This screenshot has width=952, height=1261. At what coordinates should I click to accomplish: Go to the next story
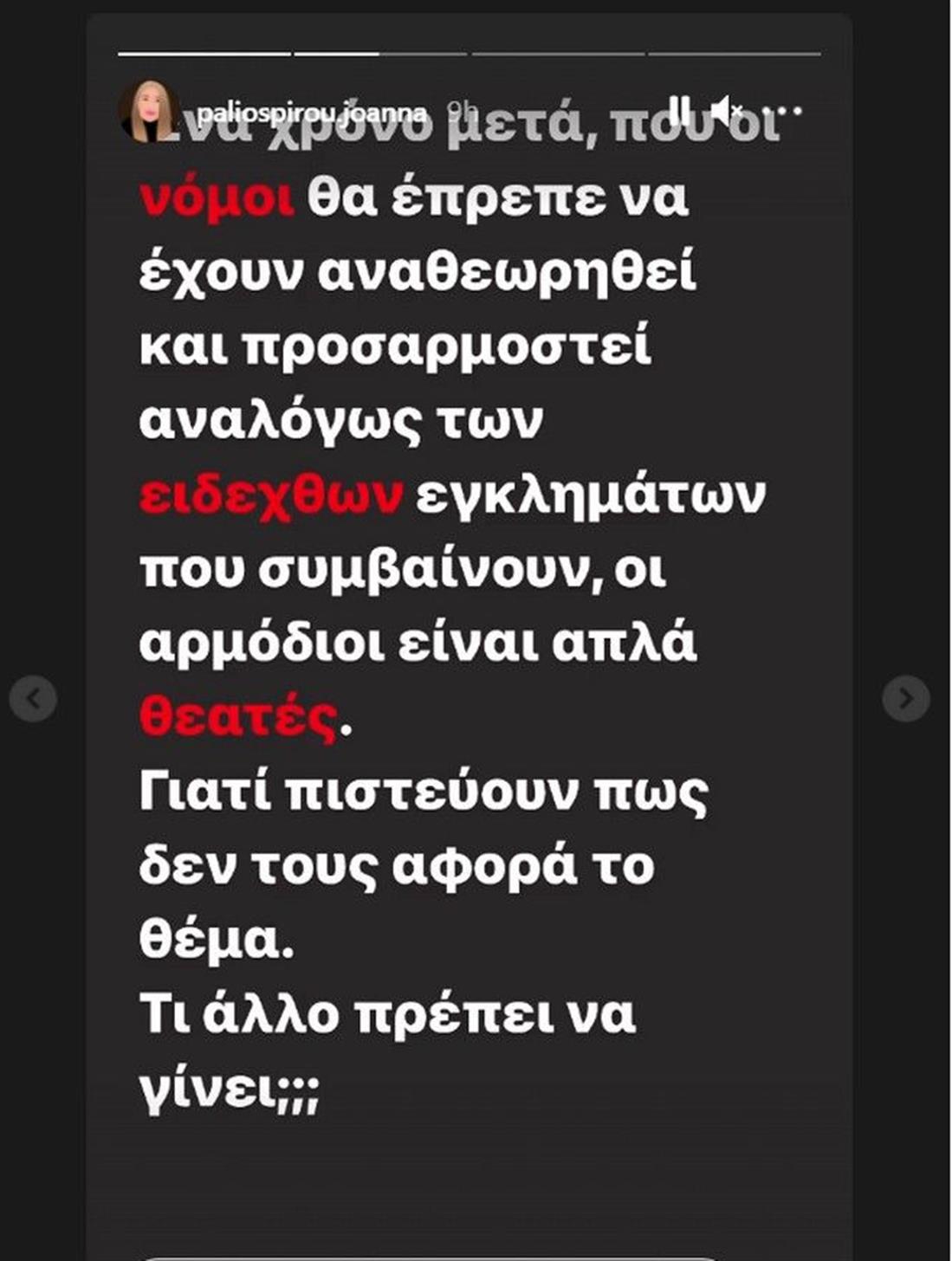[905, 698]
